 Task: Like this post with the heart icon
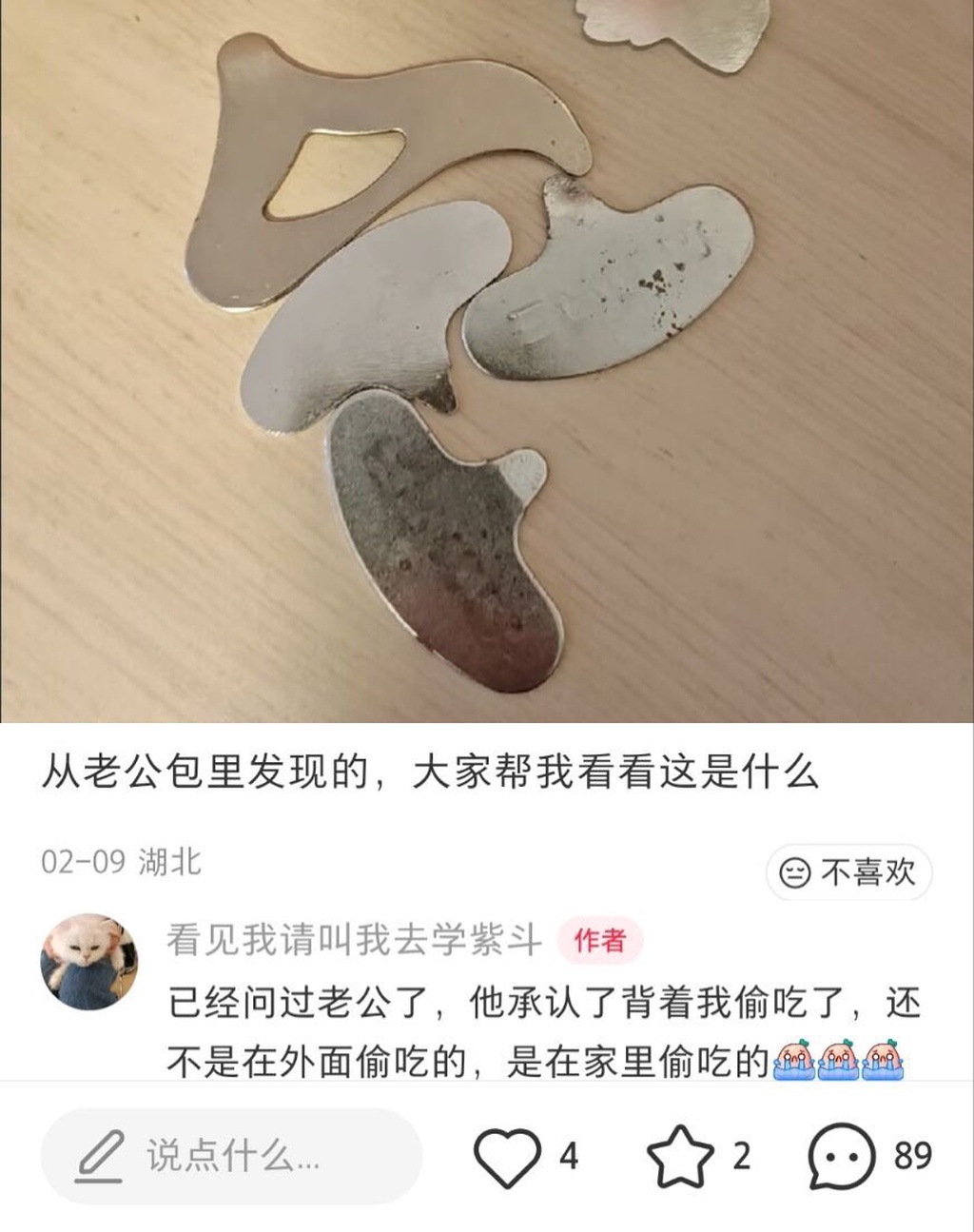(x=507, y=1156)
